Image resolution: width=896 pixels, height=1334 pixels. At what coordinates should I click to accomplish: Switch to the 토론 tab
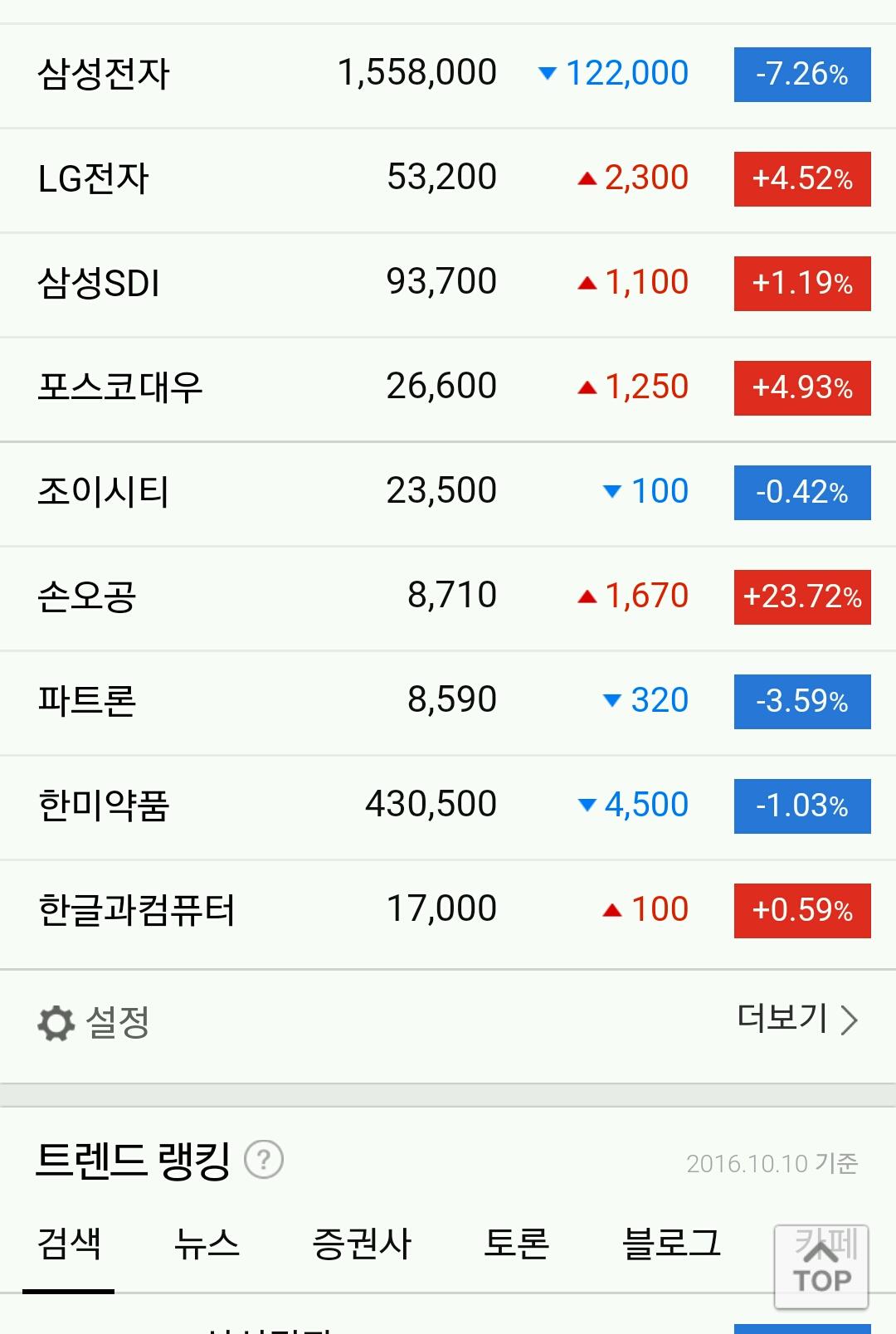point(516,1244)
